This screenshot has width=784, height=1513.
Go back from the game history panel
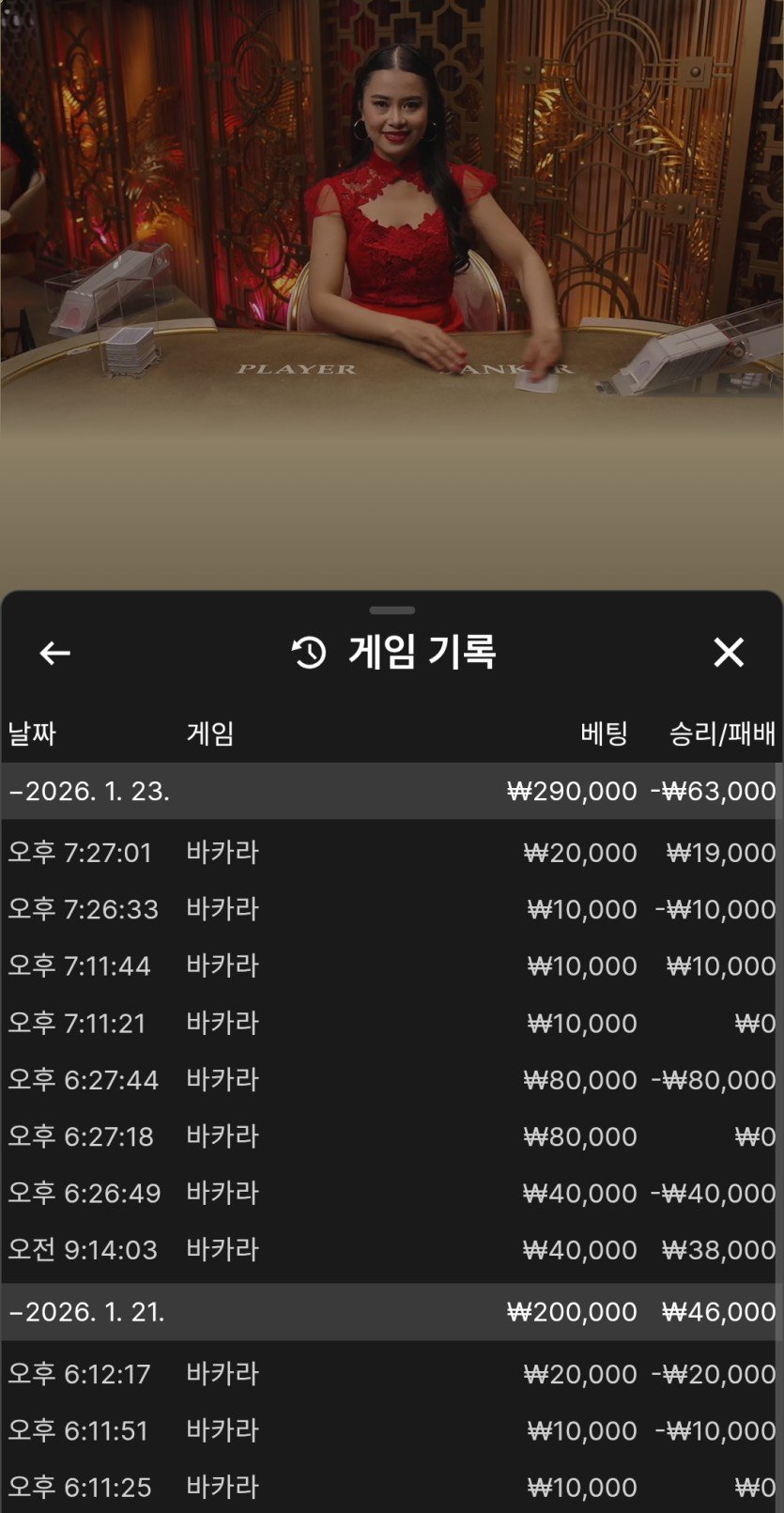tap(54, 653)
